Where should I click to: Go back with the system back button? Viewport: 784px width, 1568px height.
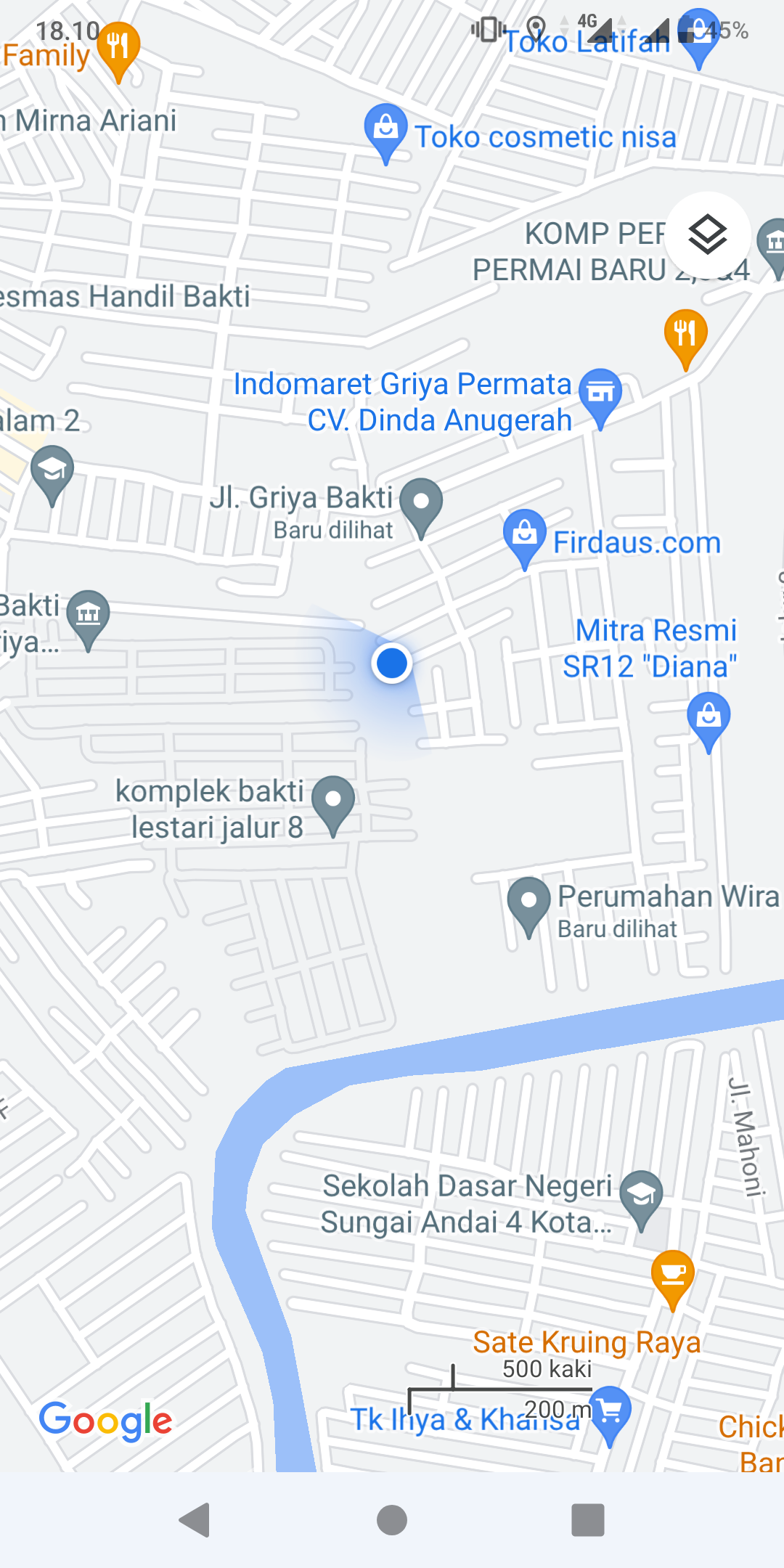click(195, 1520)
